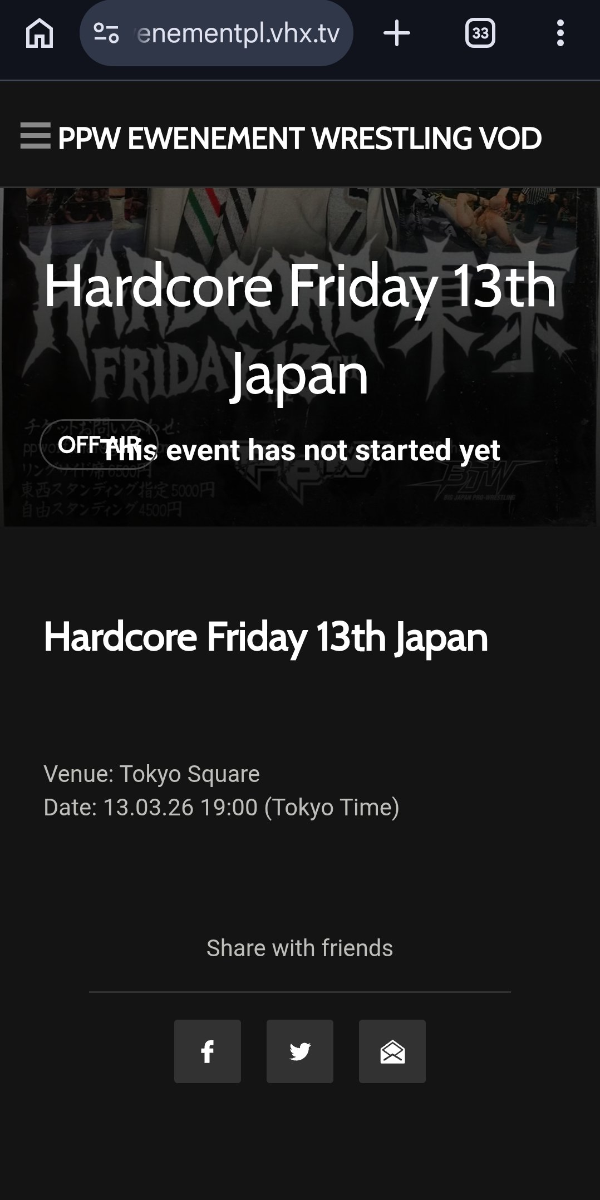
Task: Share the event on Twitter
Action: coord(300,1051)
